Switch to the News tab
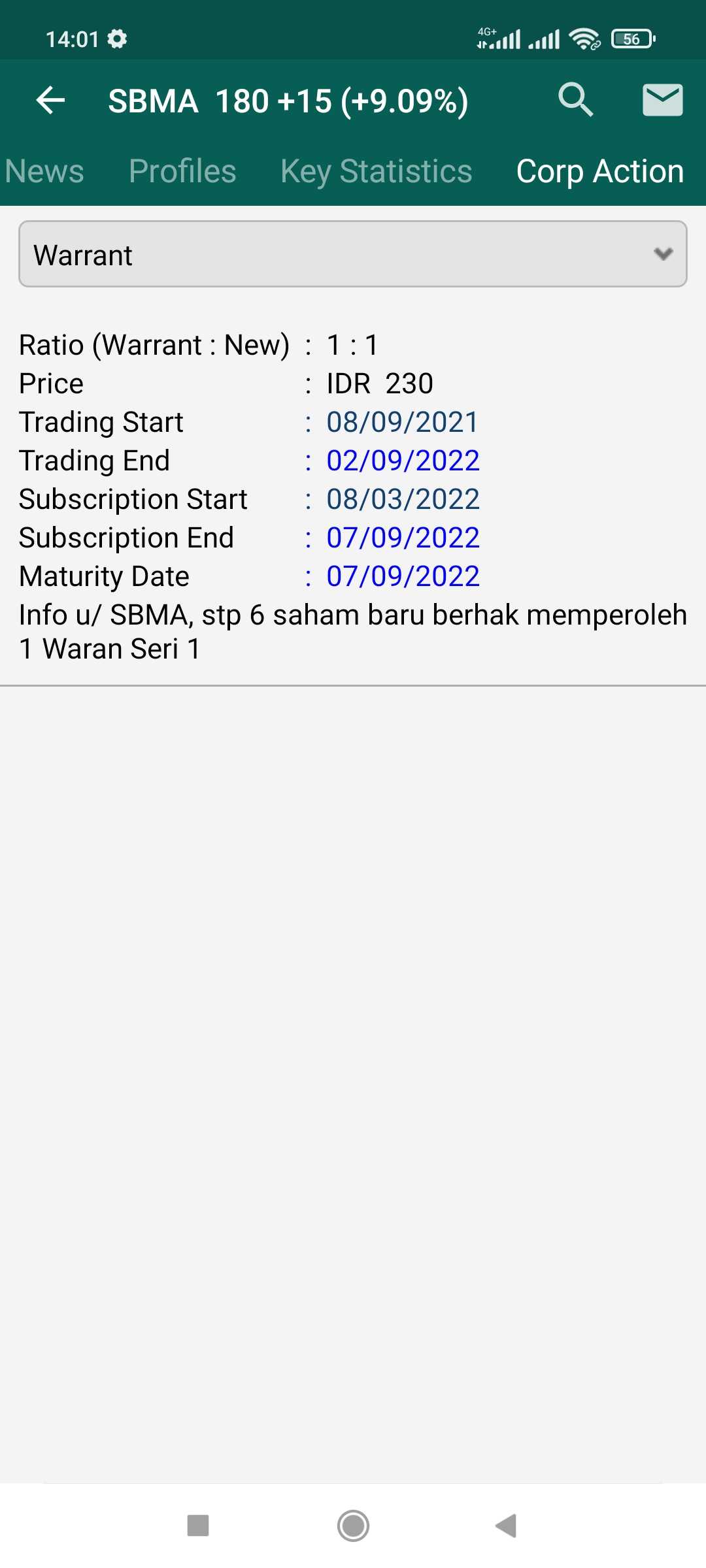This screenshot has height=1568, width=706. coord(44,172)
